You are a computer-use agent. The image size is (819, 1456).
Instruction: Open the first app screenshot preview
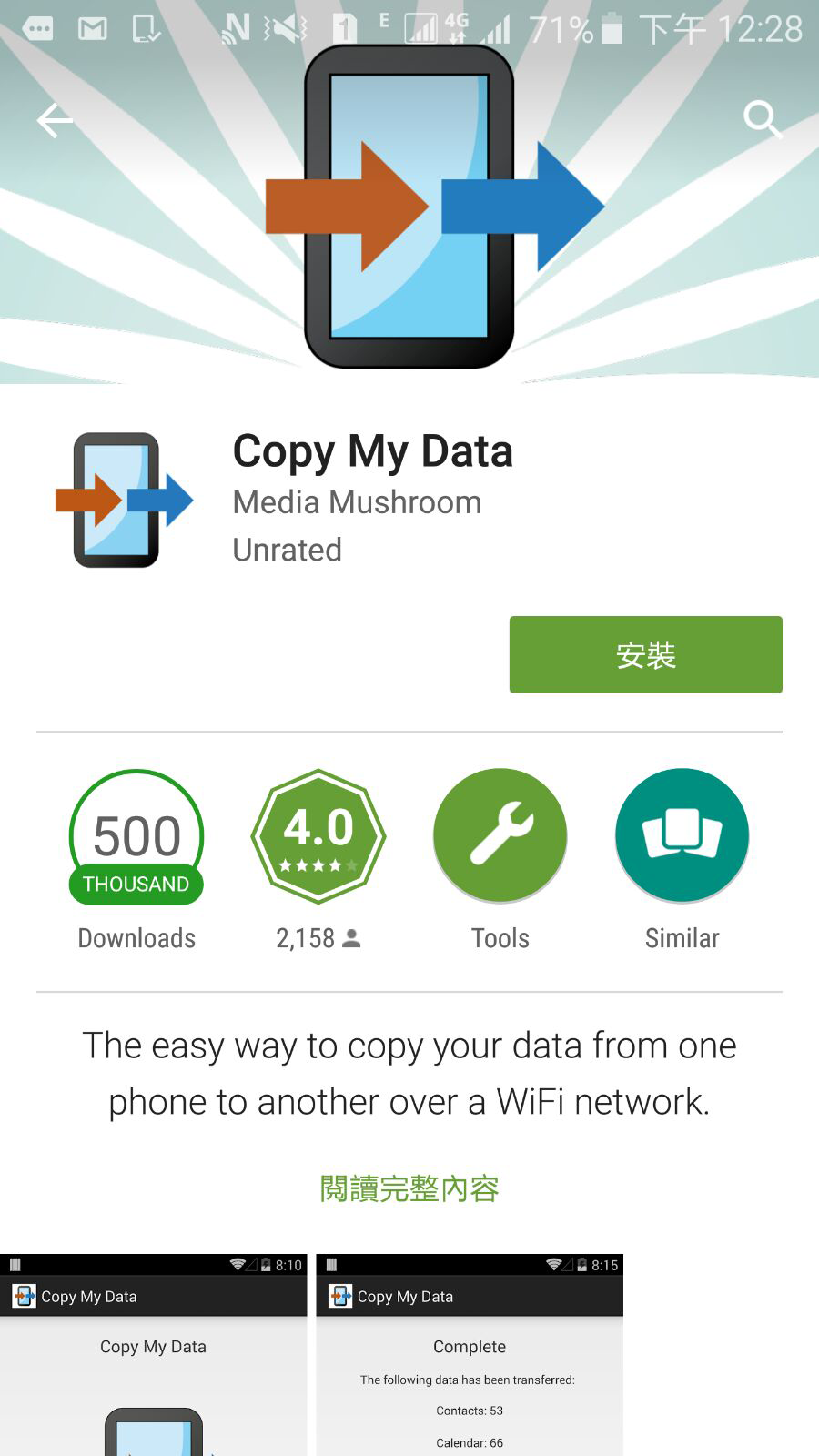click(x=153, y=1355)
